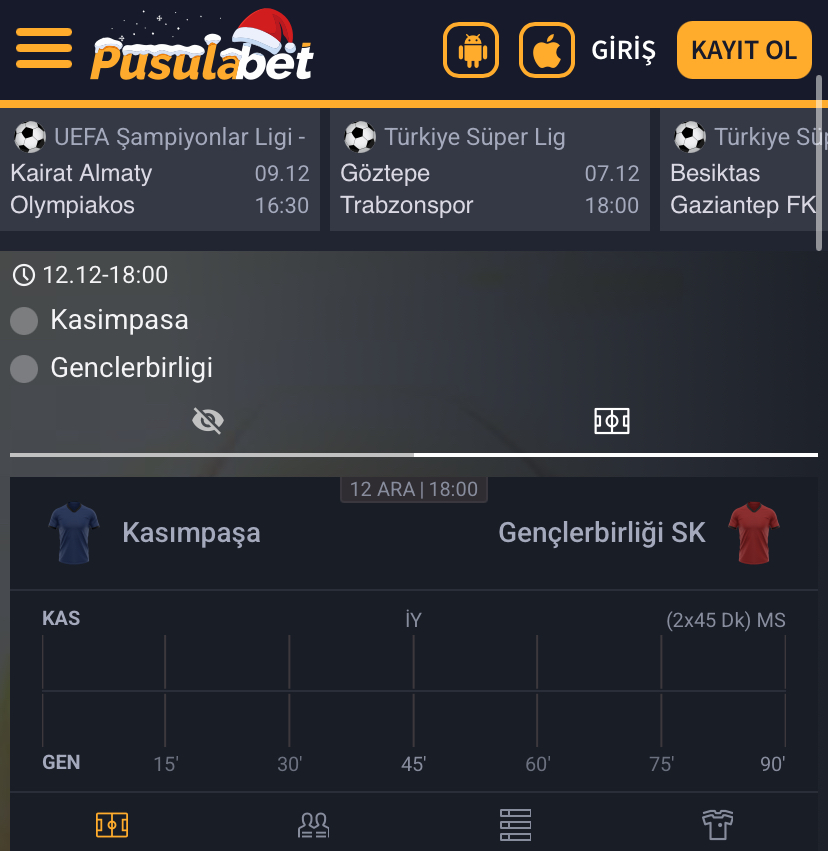Image resolution: width=828 pixels, height=851 pixels.
Task: Expand the Göztepe vs Trabzonspor fixture
Action: coord(489,170)
